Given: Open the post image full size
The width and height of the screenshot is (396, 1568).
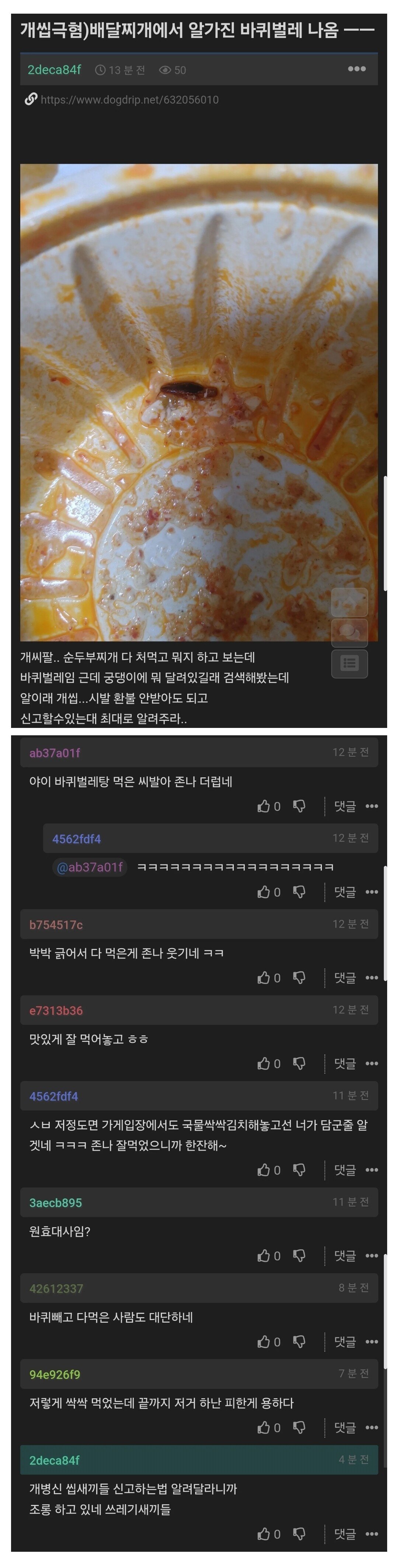Looking at the screenshot, I should [198, 402].
